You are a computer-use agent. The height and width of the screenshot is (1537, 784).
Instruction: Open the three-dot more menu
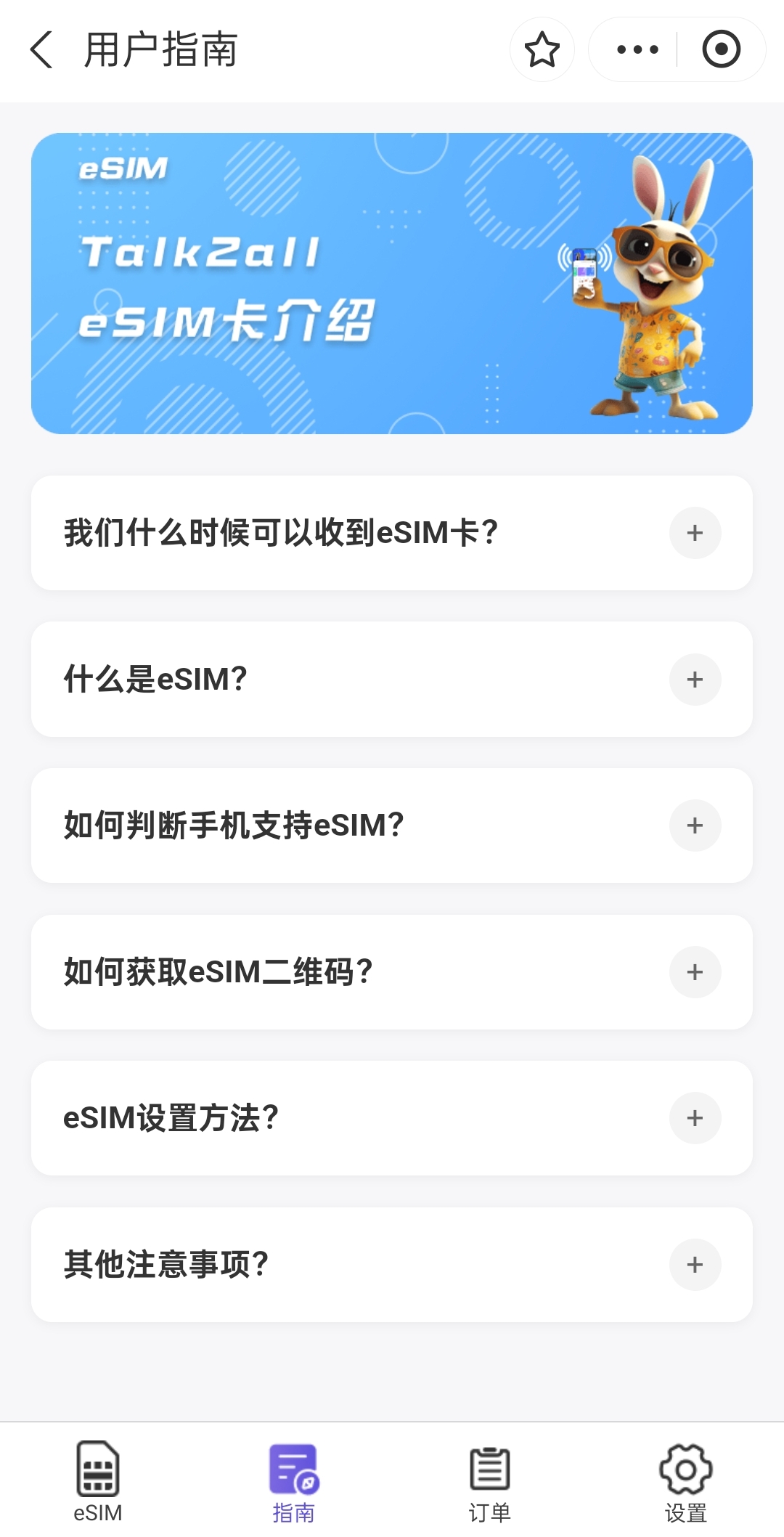click(x=637, y=49)
